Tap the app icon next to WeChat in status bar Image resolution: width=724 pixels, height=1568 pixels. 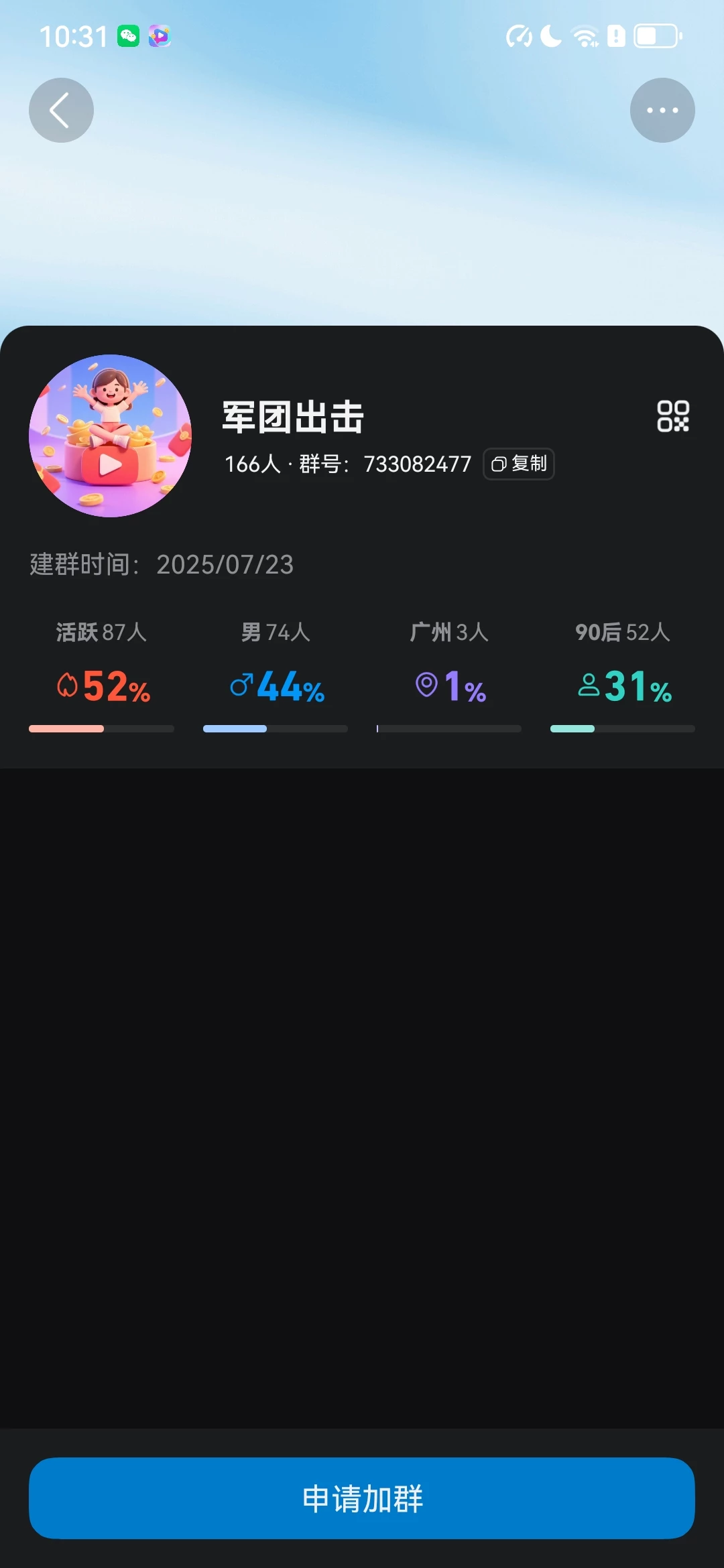pos(159,36)
